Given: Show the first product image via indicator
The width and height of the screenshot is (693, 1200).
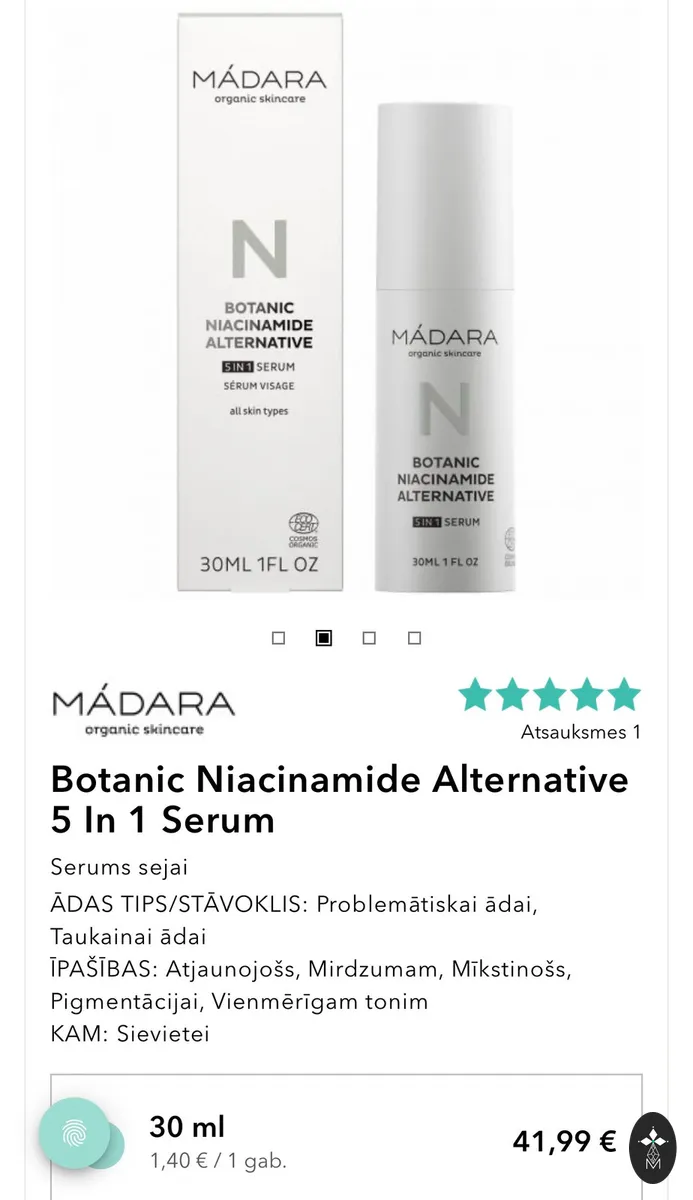Looking at the screenshot, I should coord(279,638).
